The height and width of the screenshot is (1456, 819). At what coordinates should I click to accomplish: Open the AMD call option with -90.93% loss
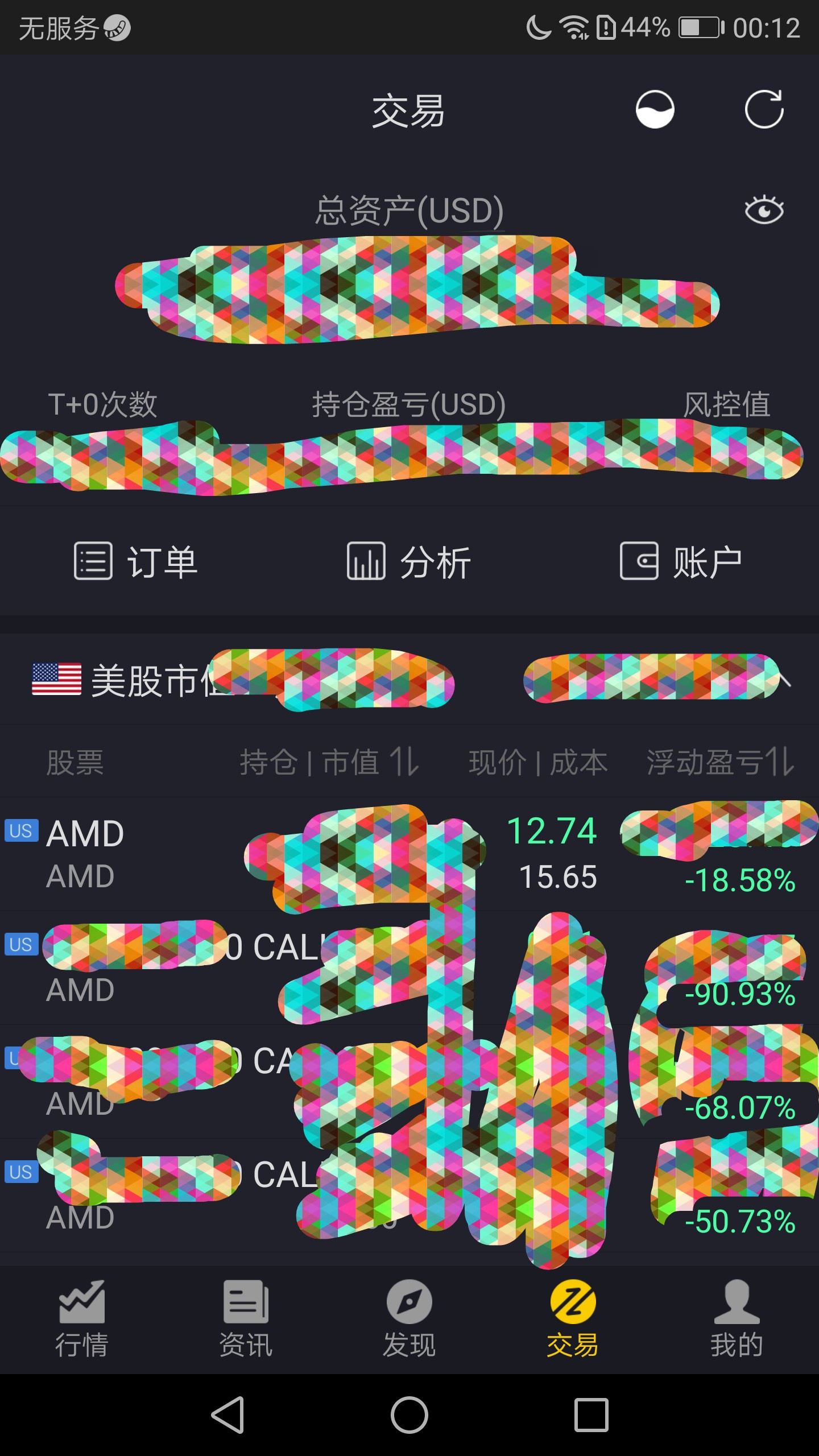click(x=409, y=968)
